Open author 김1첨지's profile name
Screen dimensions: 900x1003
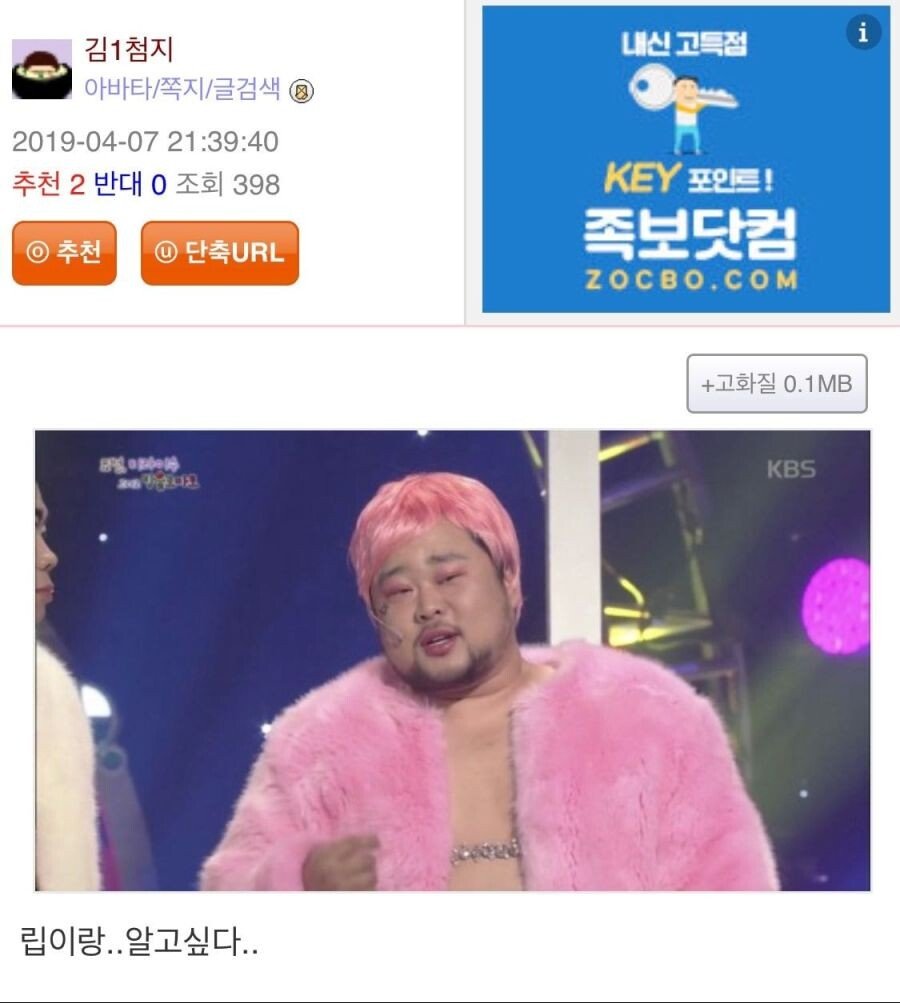tap(130, 50)
